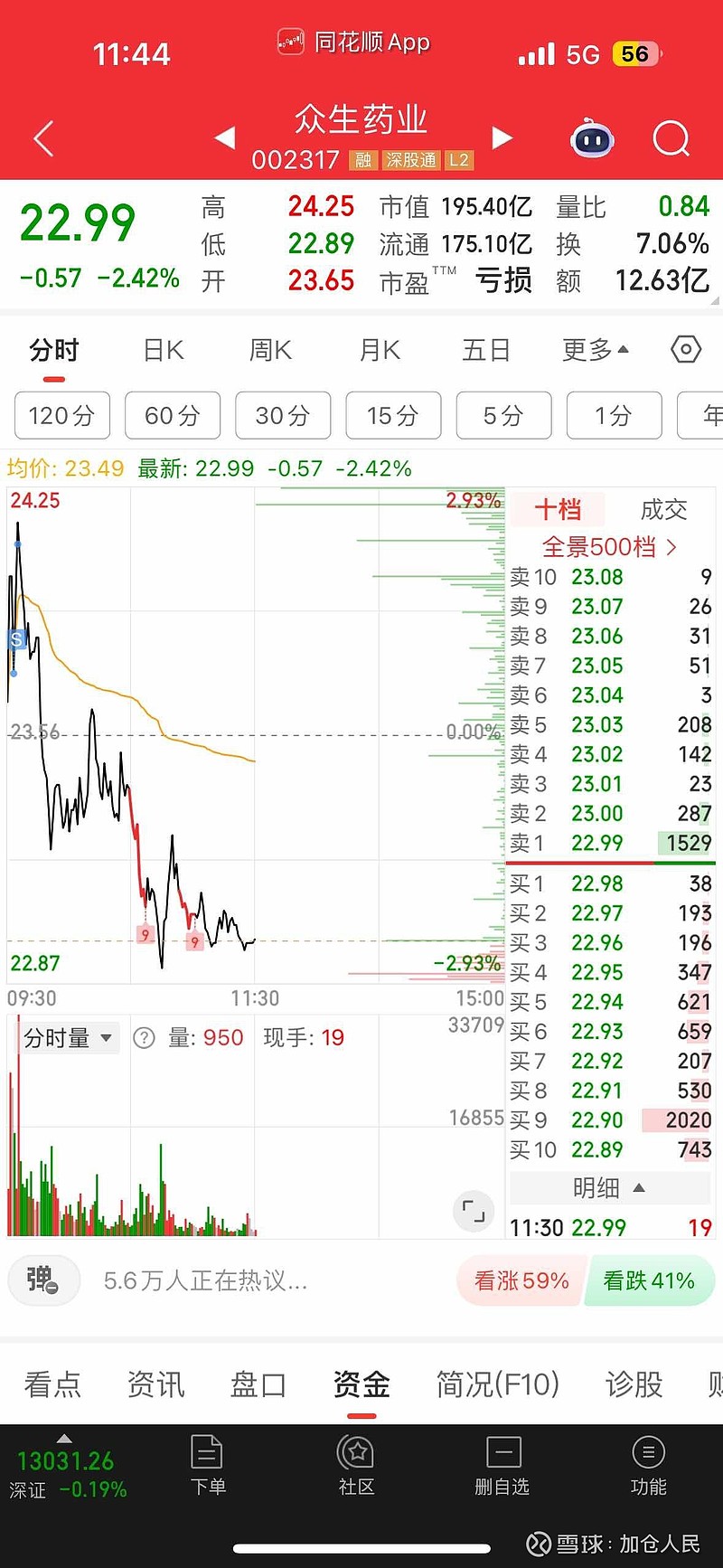Switch to the 成交 transactions view
This screenshot has height=1568, width=723.
point(662,509)
